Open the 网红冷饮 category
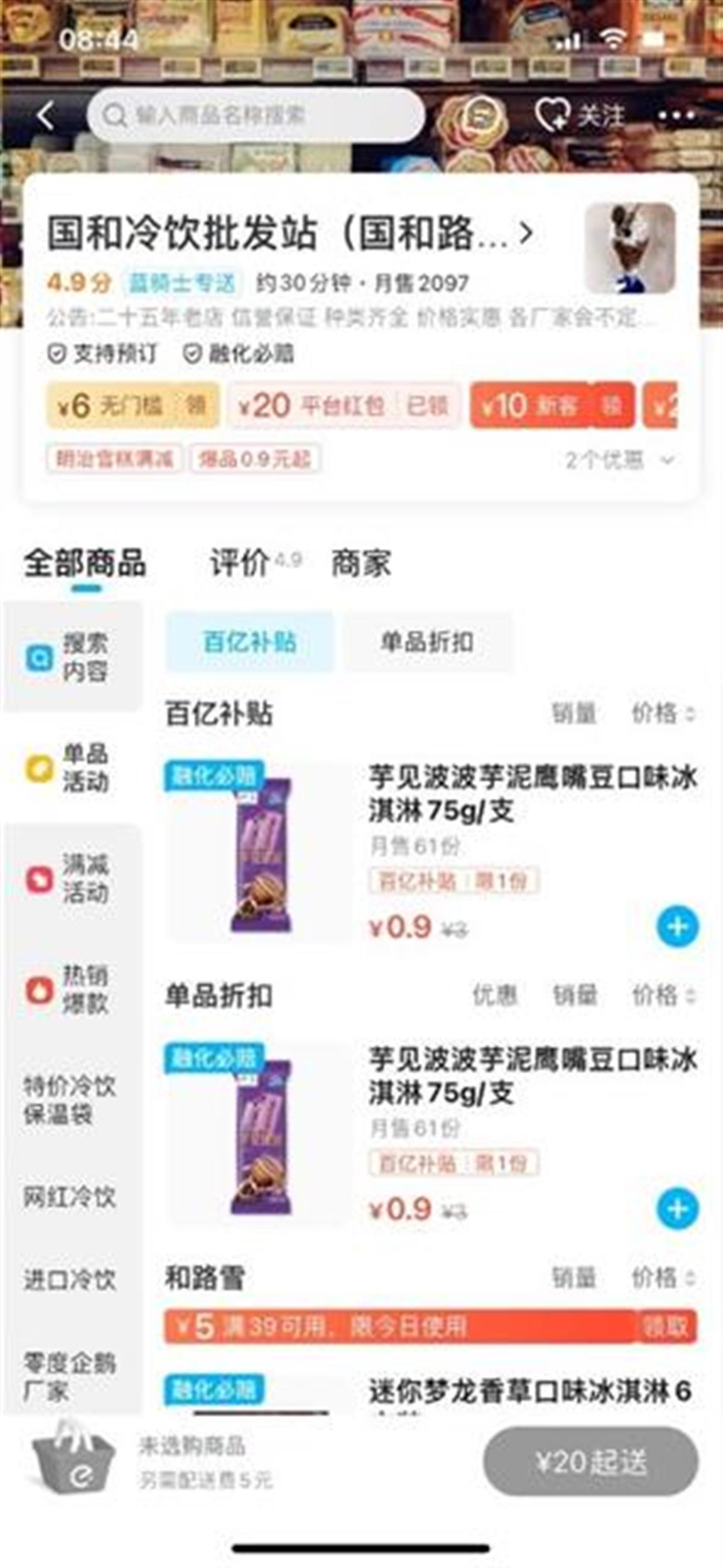Viewport: 723px width, 1568px height. point(69,1198)
